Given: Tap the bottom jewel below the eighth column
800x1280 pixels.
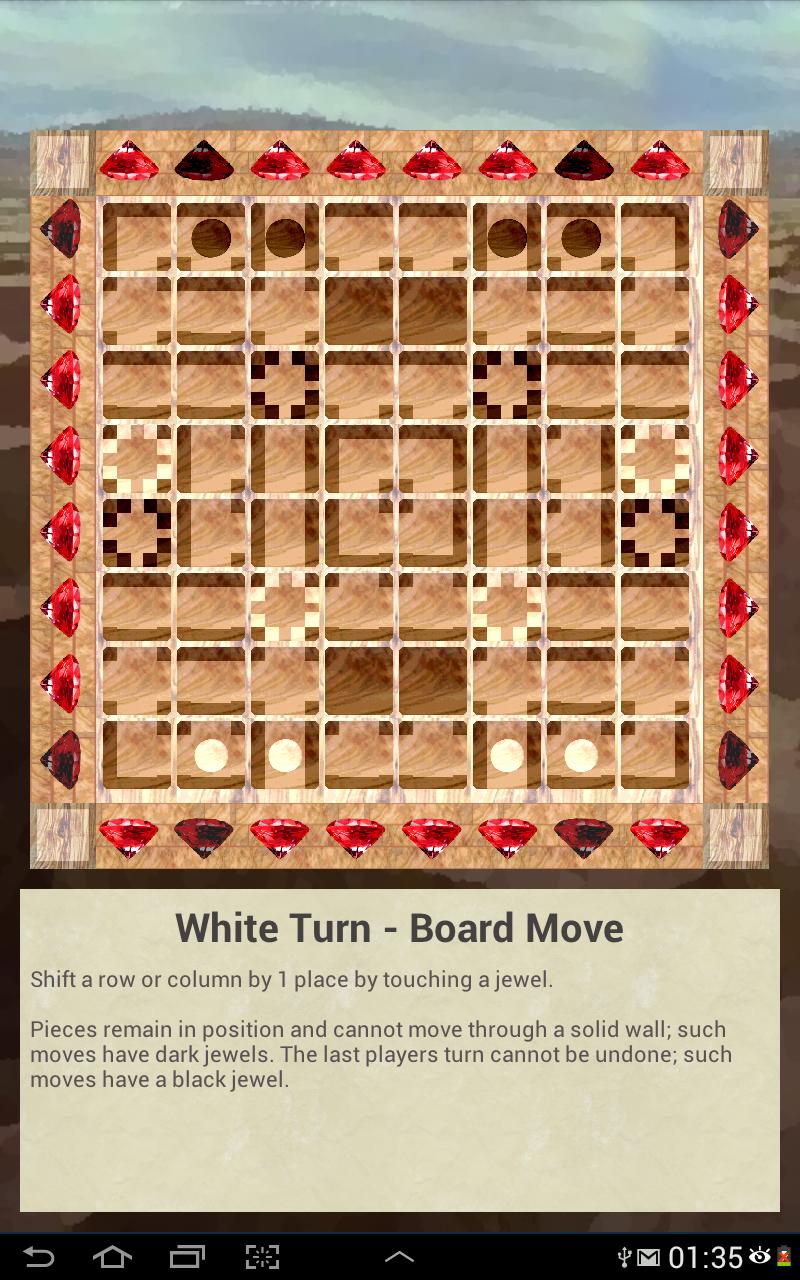Looking at the screenshot, I should pyautogui.click(x=660, y=838).
